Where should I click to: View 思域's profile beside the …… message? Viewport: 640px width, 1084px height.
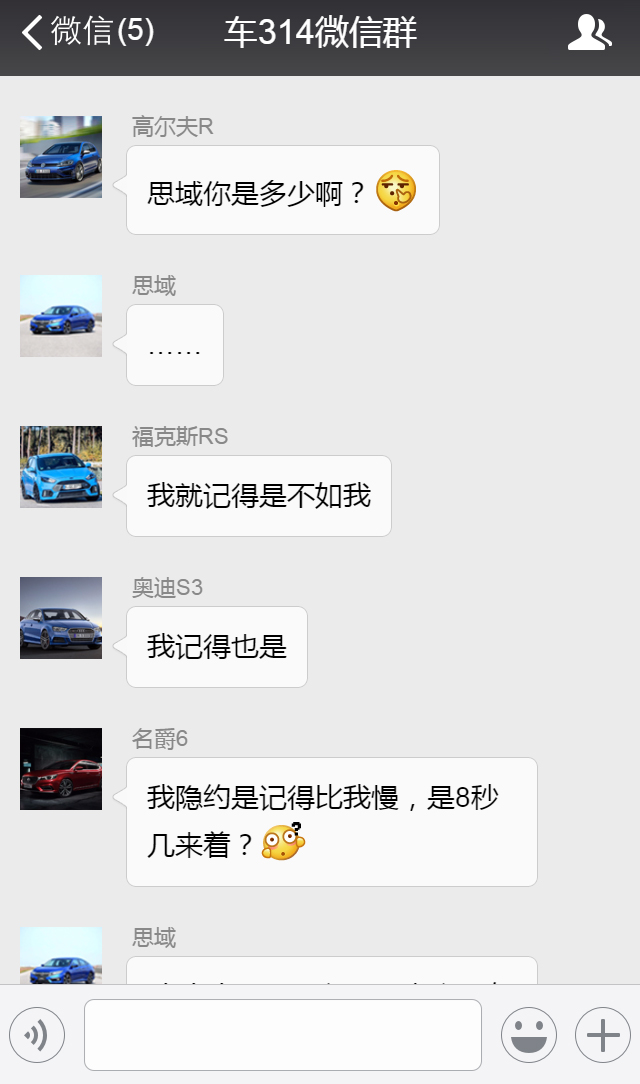point(61,316)
